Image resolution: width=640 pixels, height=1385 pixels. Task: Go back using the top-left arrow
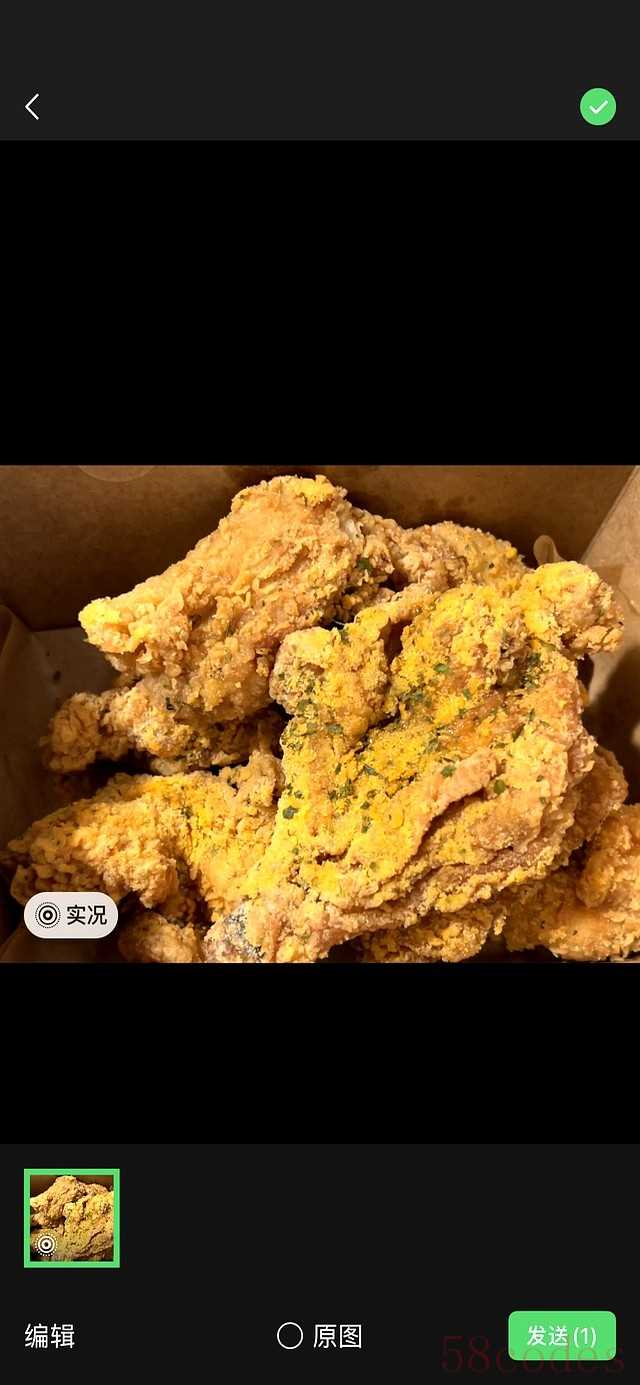33,107
